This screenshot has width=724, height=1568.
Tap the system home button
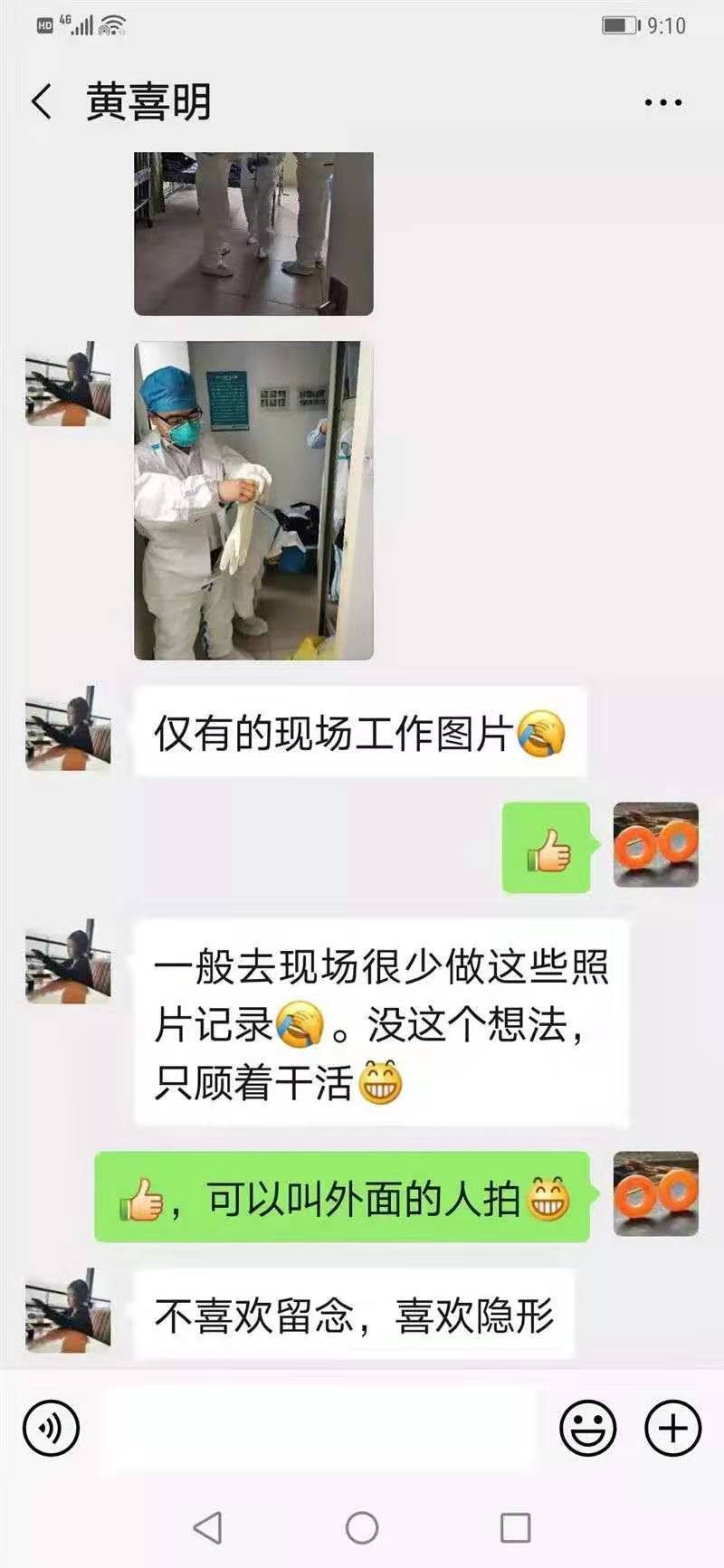[362, 1528]
